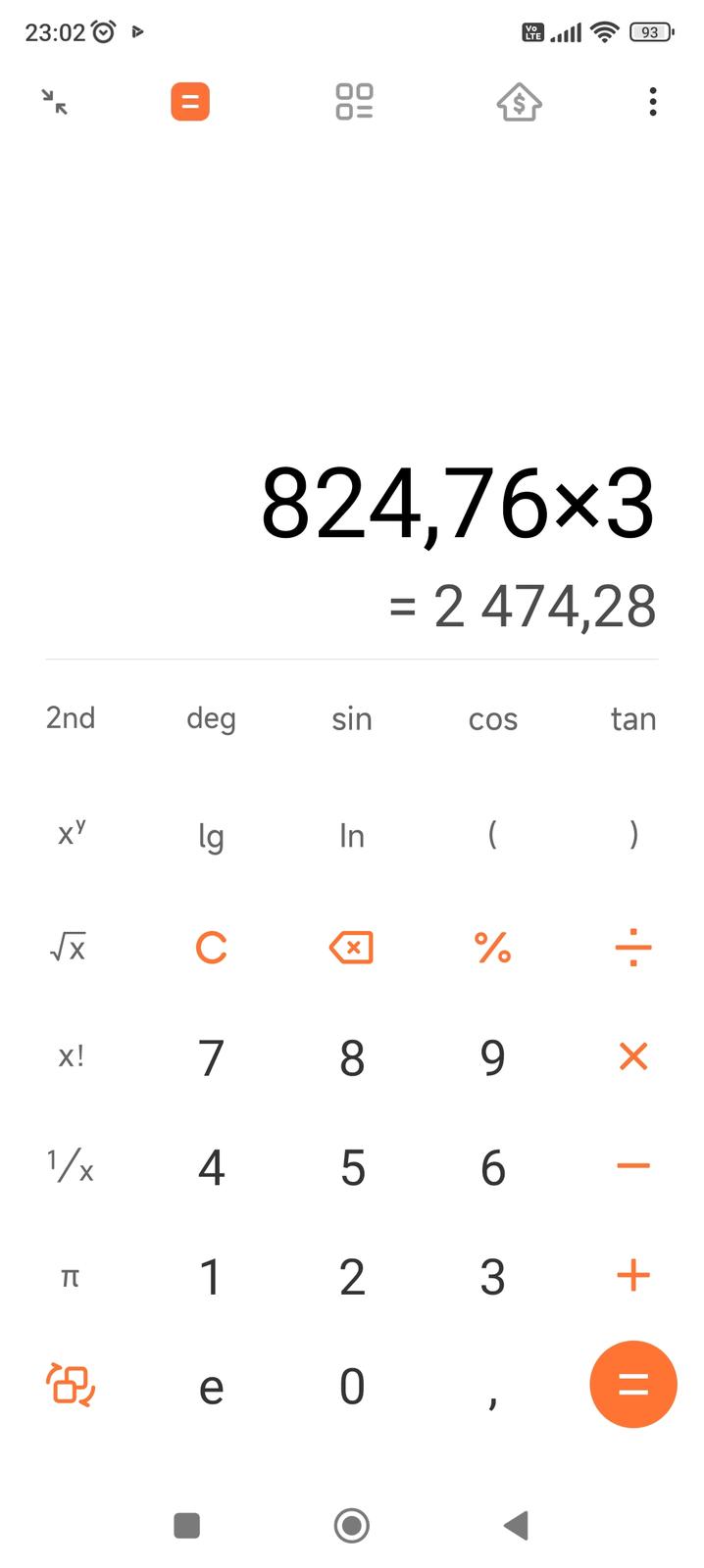
Task: Insert the factorial x! function
Action: [x=71, y=1057]
